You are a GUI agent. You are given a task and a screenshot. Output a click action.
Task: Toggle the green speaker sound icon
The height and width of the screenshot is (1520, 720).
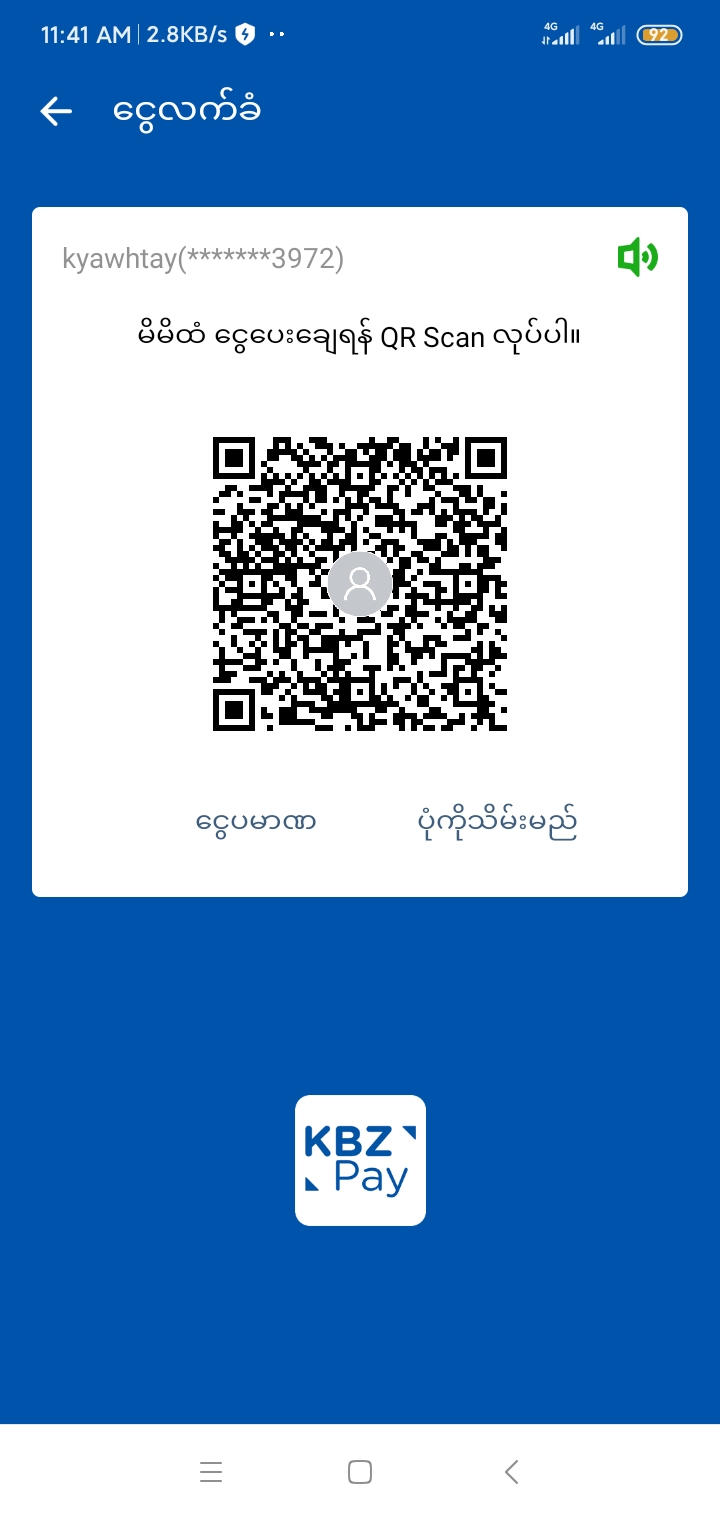point(637,258)
